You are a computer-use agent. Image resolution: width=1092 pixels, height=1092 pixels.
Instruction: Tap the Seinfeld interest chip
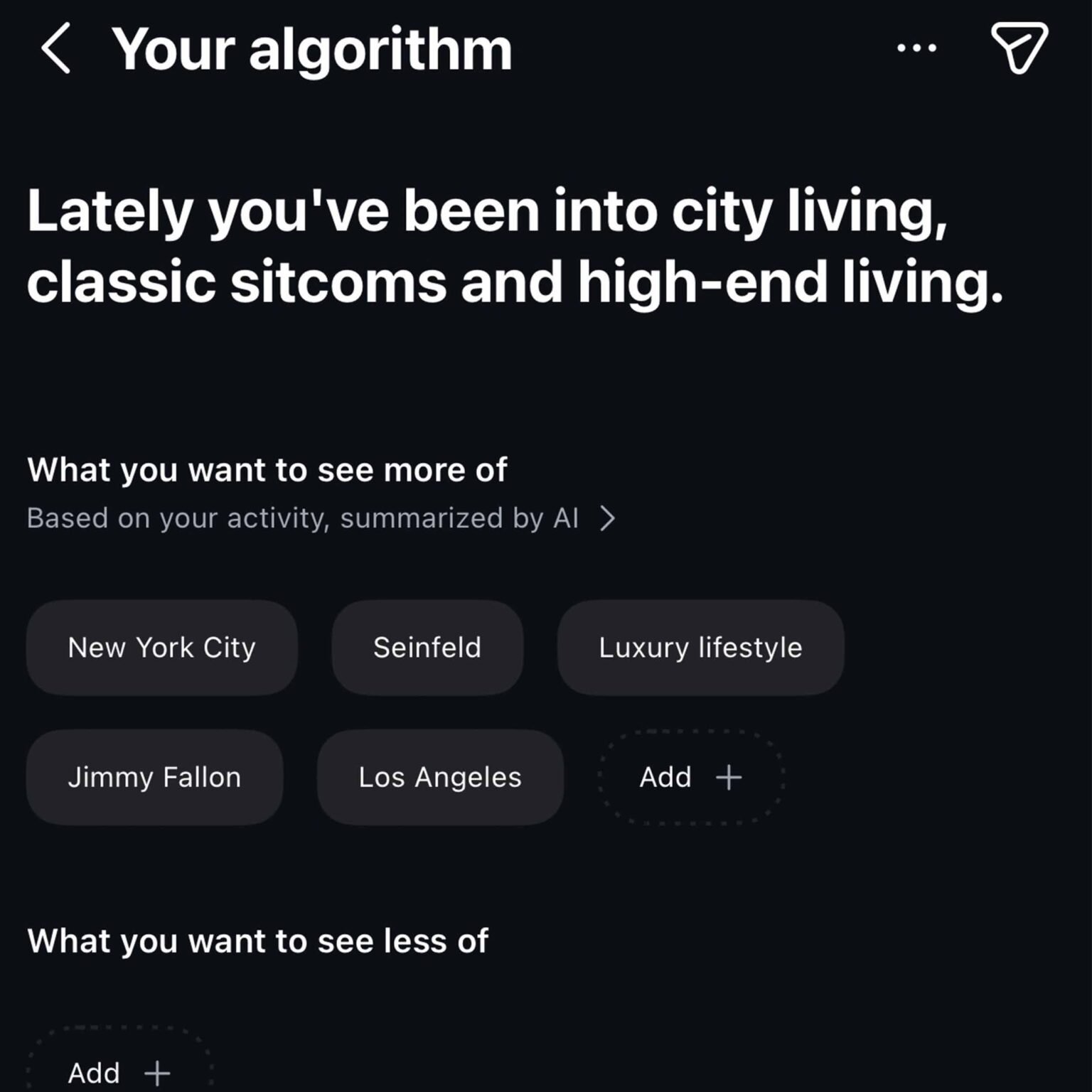point(427,648)
